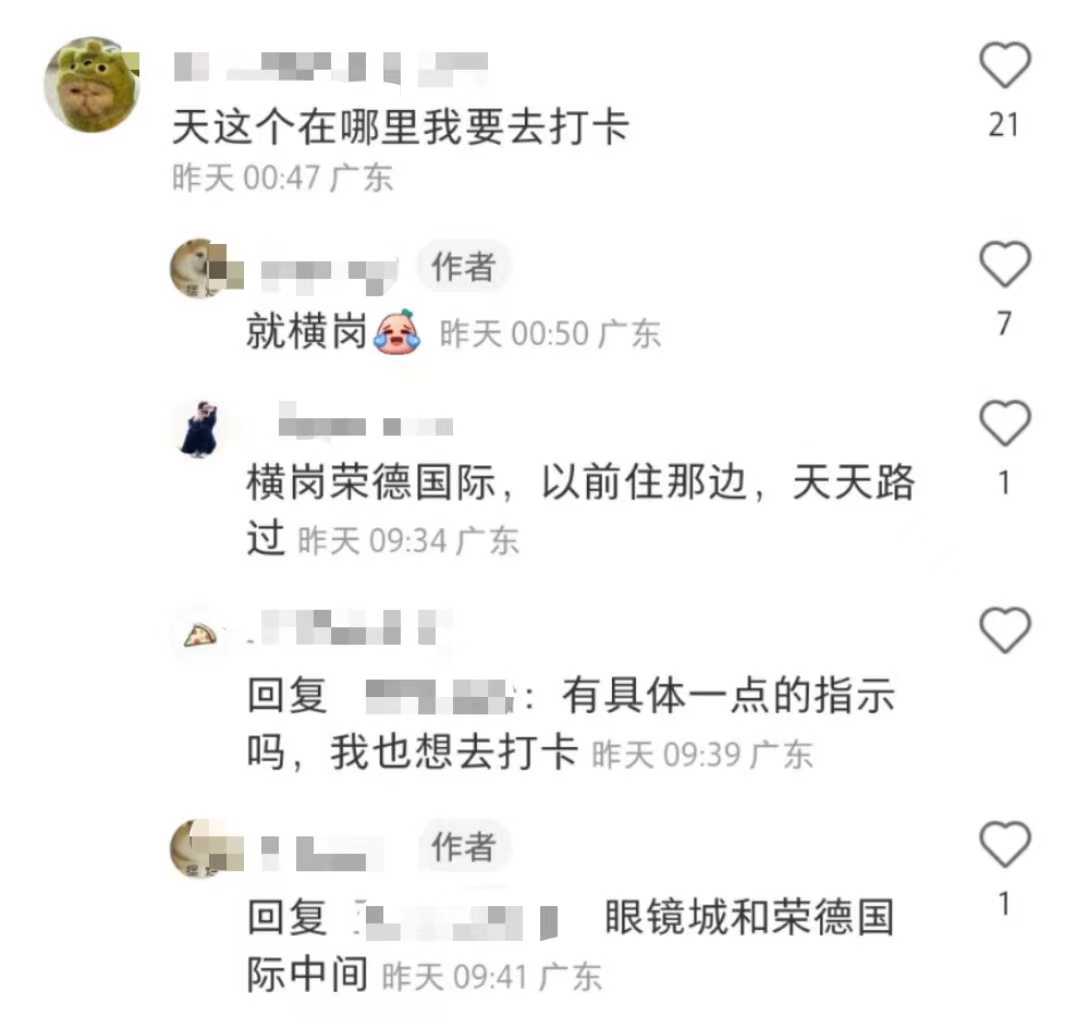The height and width of the screenshot is (1019, 1077).
Task: Like the reply mentioning 横岗荣德国际
Action: click(1003, 425)
